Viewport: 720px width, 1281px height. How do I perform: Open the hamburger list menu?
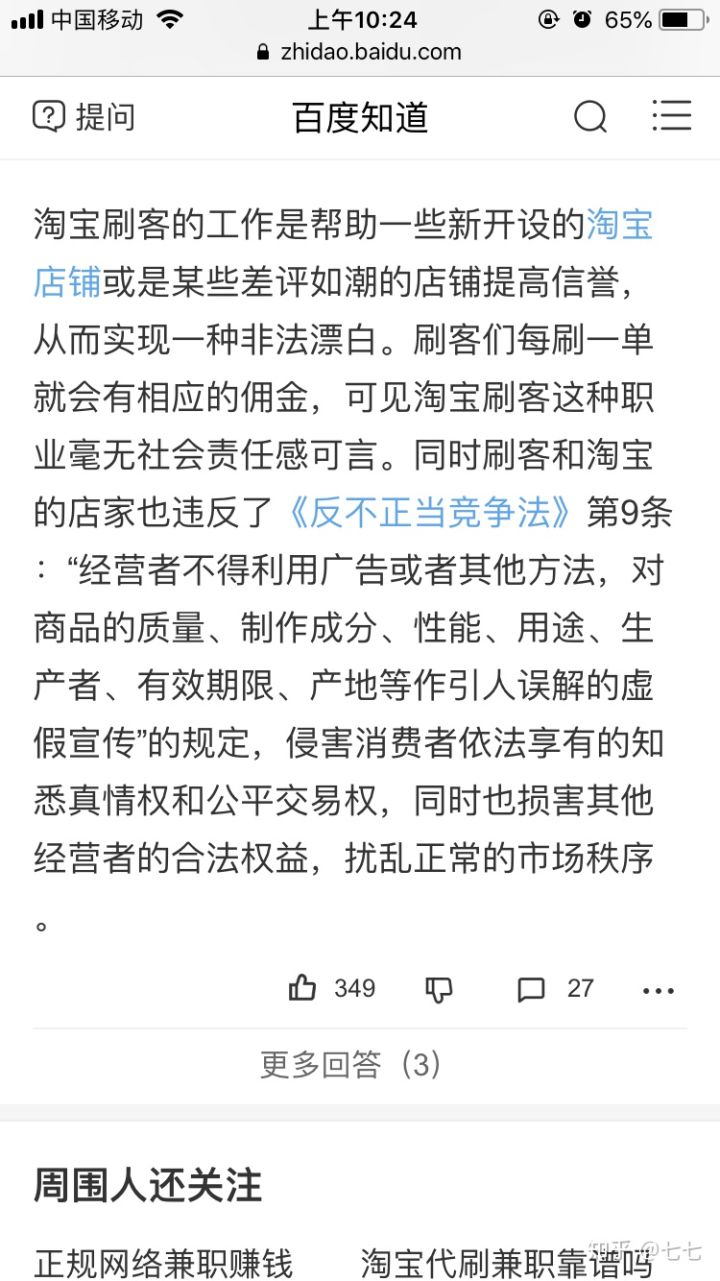(x=671, y=116)
